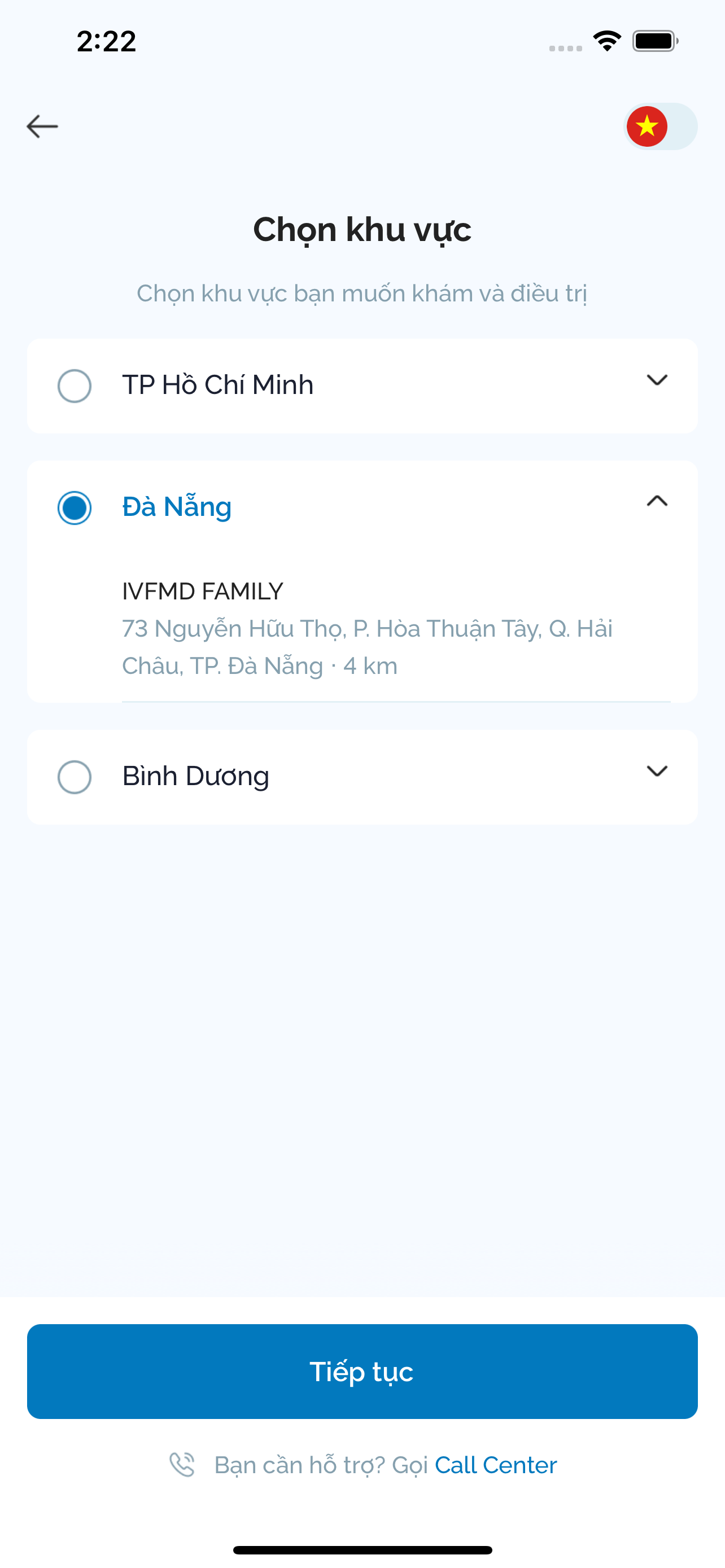Tap the Tiếp tục button
Image resolution: width=725 pixels, height=1568 pixels.
pos(362,1372)
